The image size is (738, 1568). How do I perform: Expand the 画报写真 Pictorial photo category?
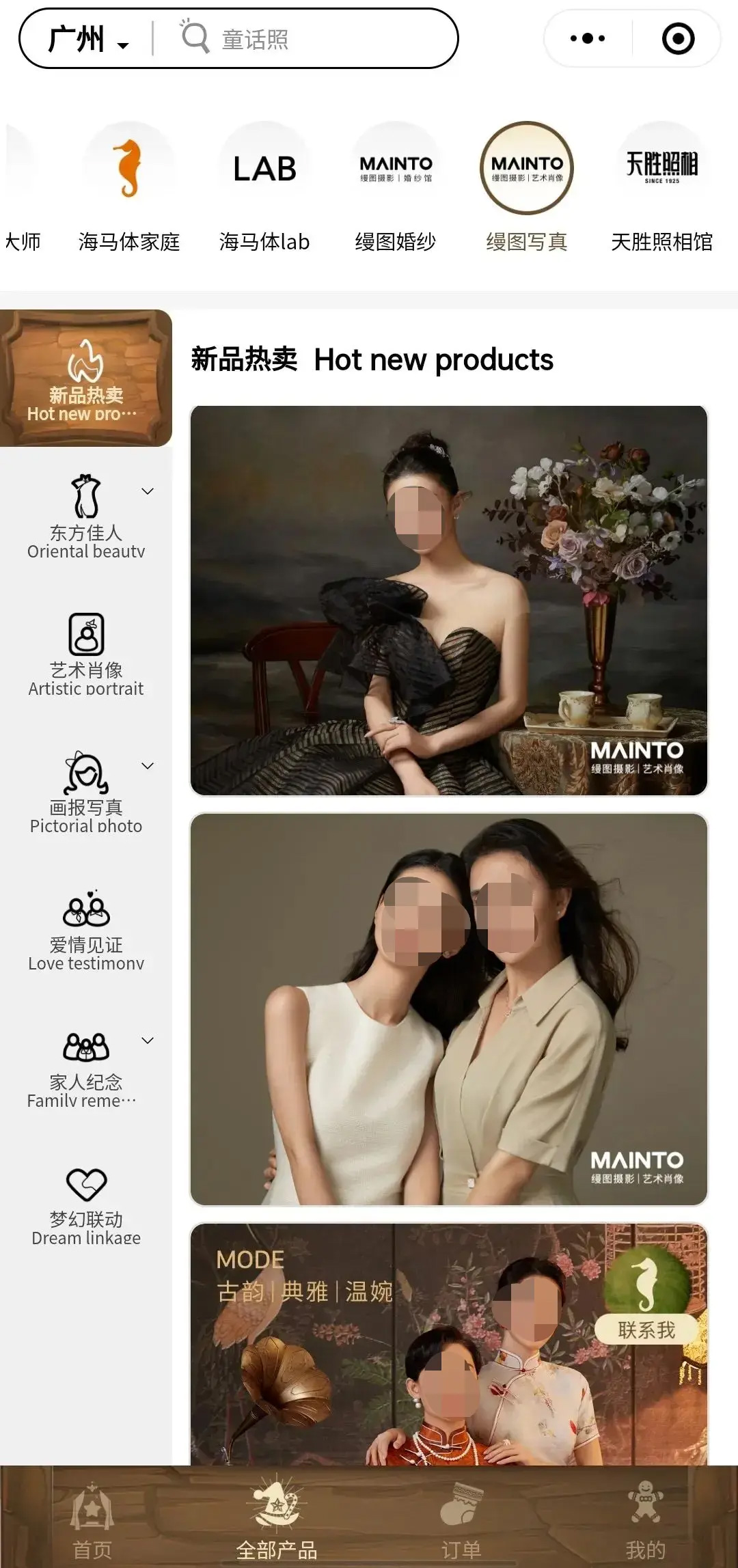click(86, 791)
